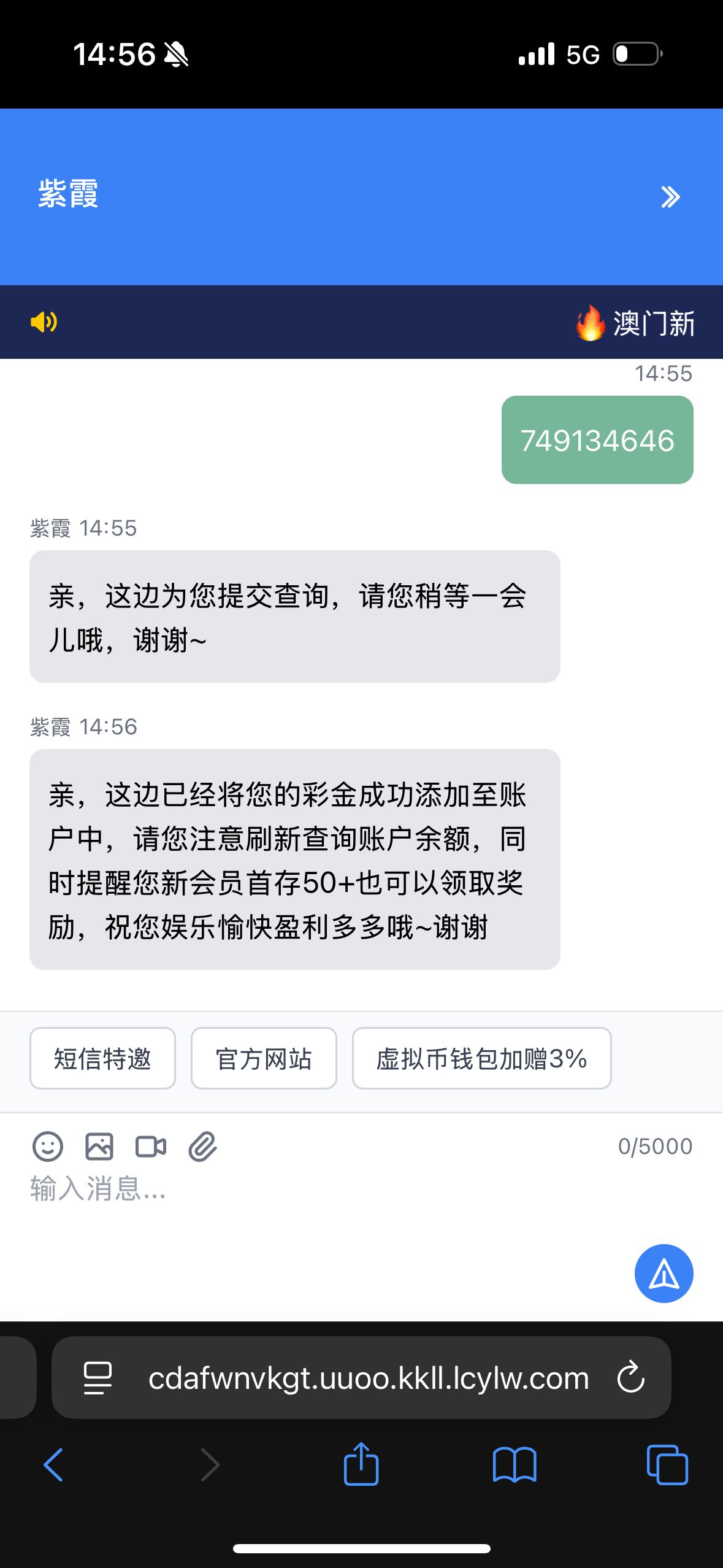This screenshot has width=723, height=1568.
Task: Choose the 虚拟币钱包加赠3% chip
Action: [x=481, y=1058]
